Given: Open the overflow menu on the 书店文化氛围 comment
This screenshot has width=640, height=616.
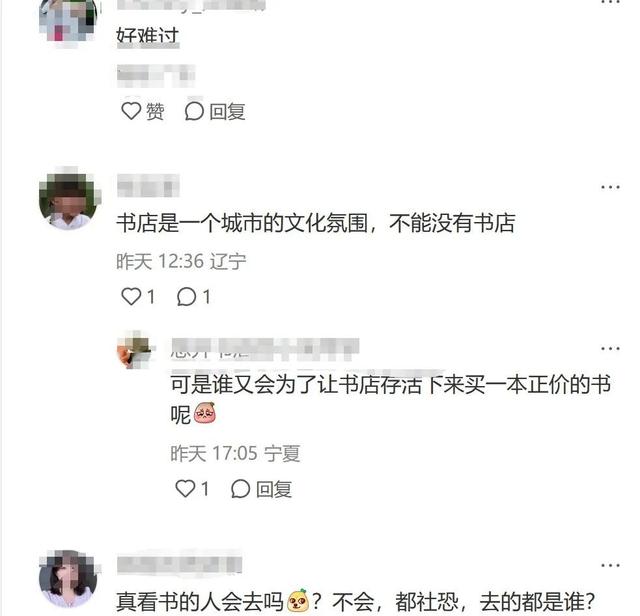Looking at the screenshot, I should coord(610,187).
